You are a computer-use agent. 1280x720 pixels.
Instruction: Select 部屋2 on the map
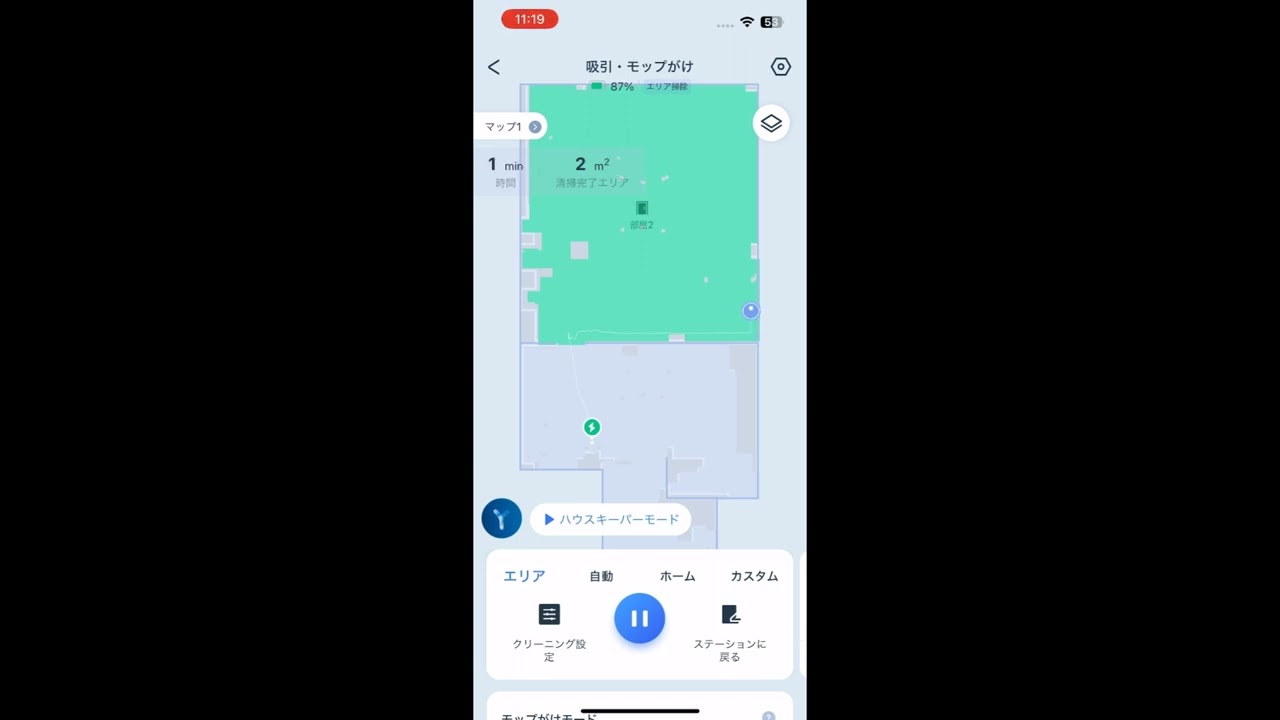pyautogui.click(x=642, y=215)
